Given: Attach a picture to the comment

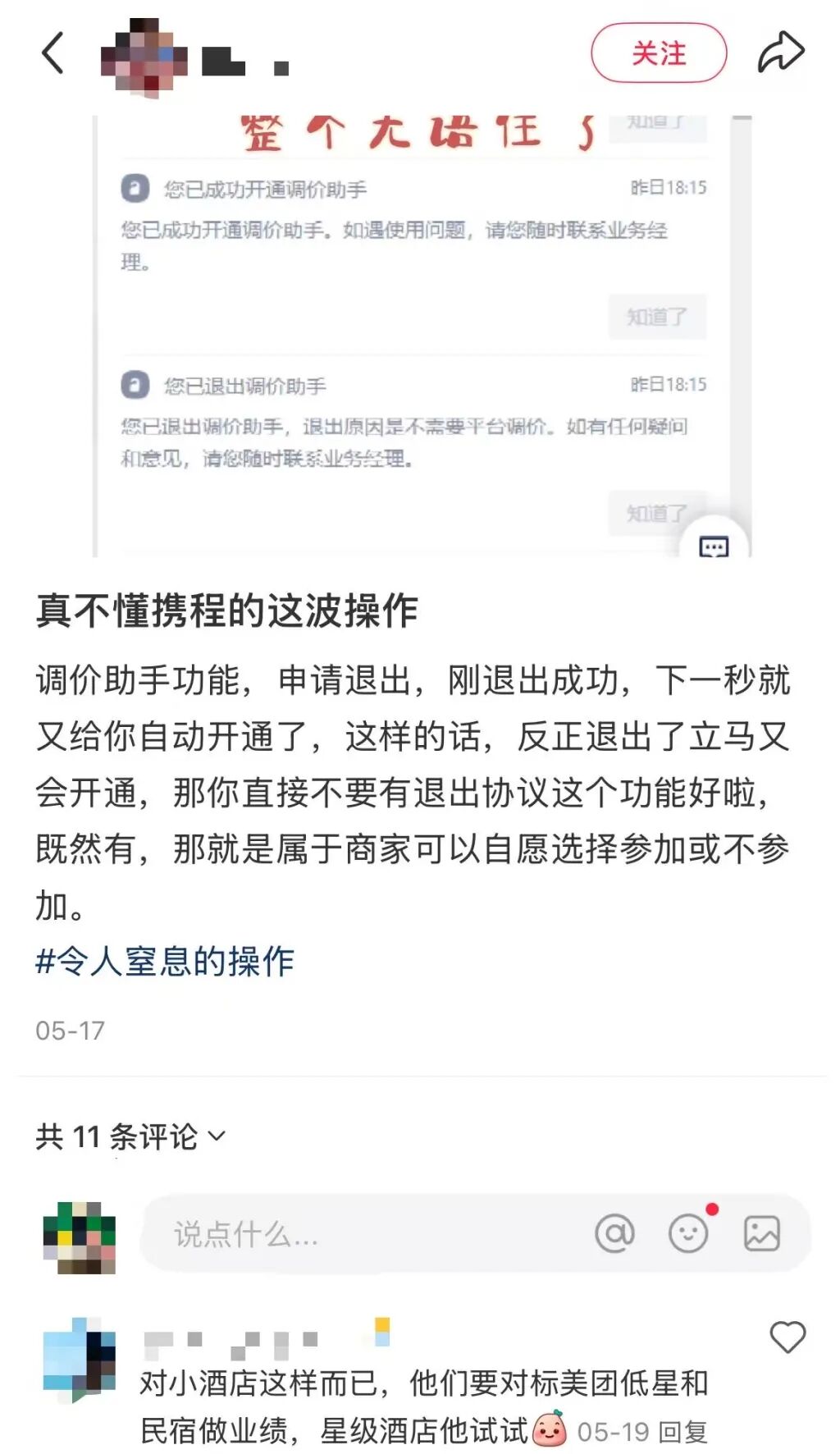Looking at the screenshot, I should pos(762,1233).
